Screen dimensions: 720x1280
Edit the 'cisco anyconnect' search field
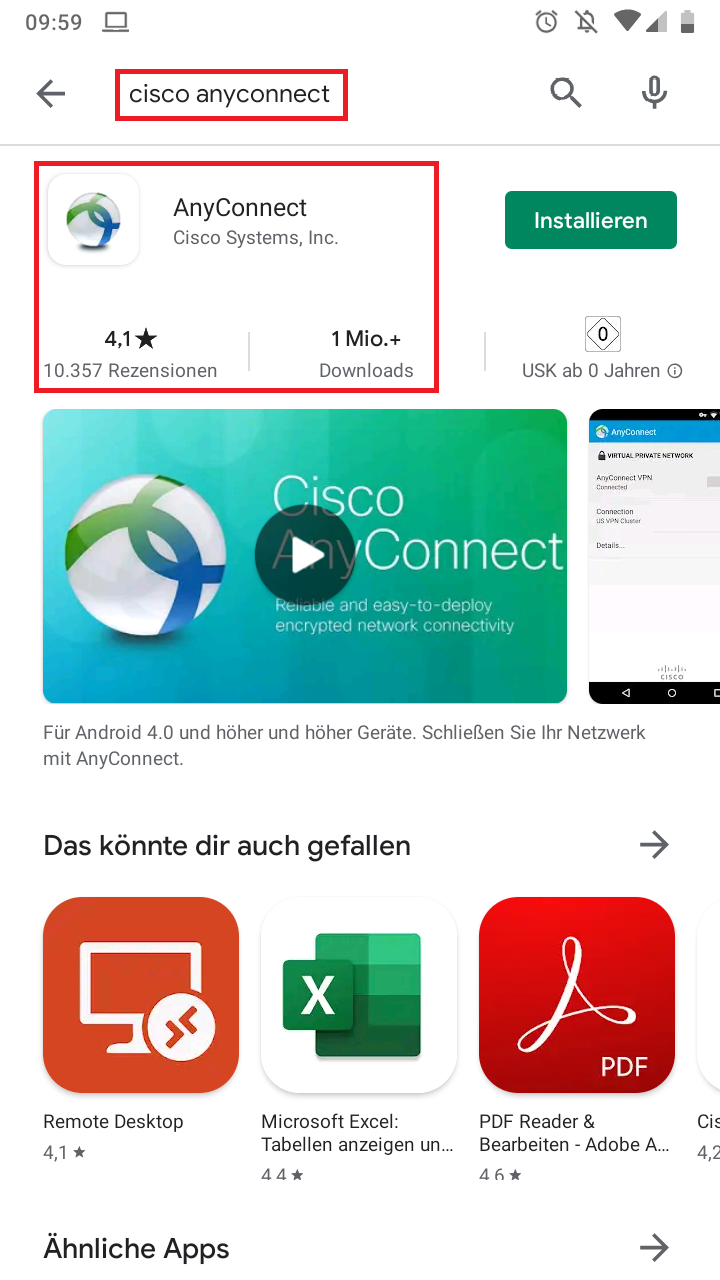click(230, 94)
